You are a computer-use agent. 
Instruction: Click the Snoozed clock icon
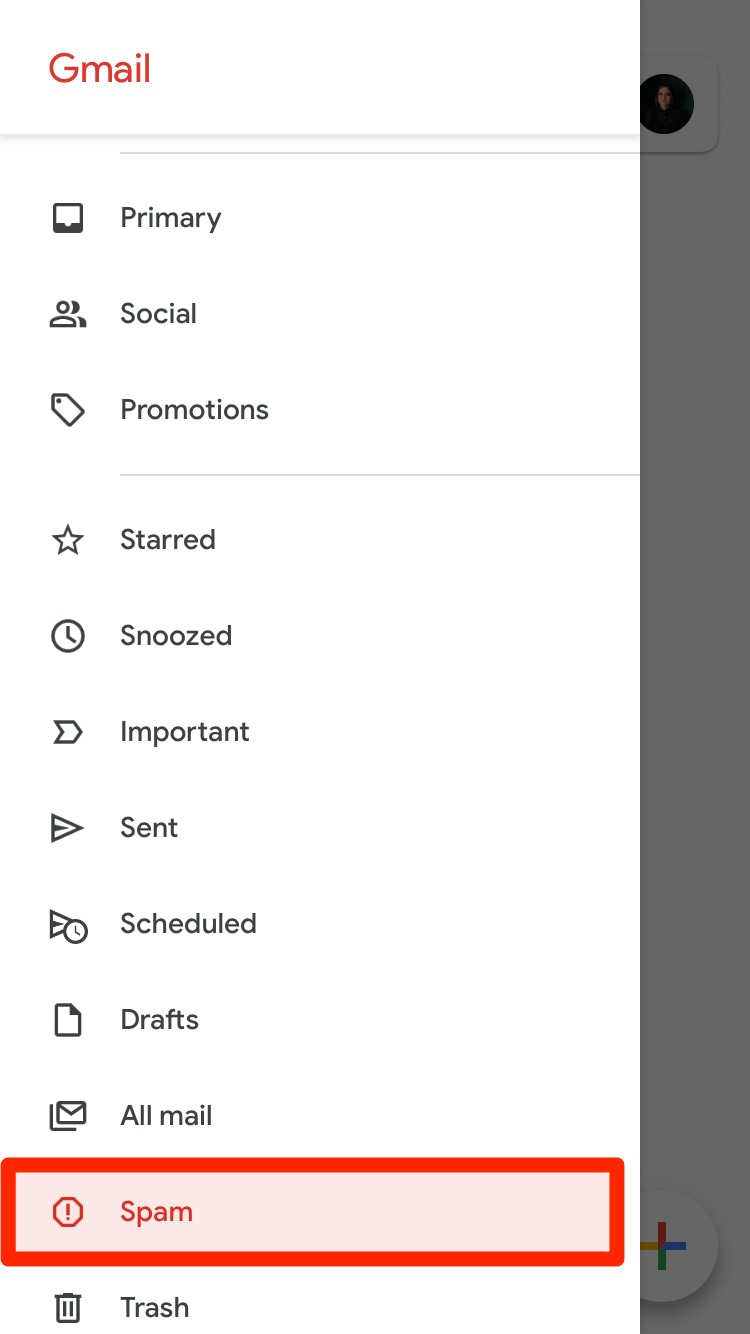(67, 635)
